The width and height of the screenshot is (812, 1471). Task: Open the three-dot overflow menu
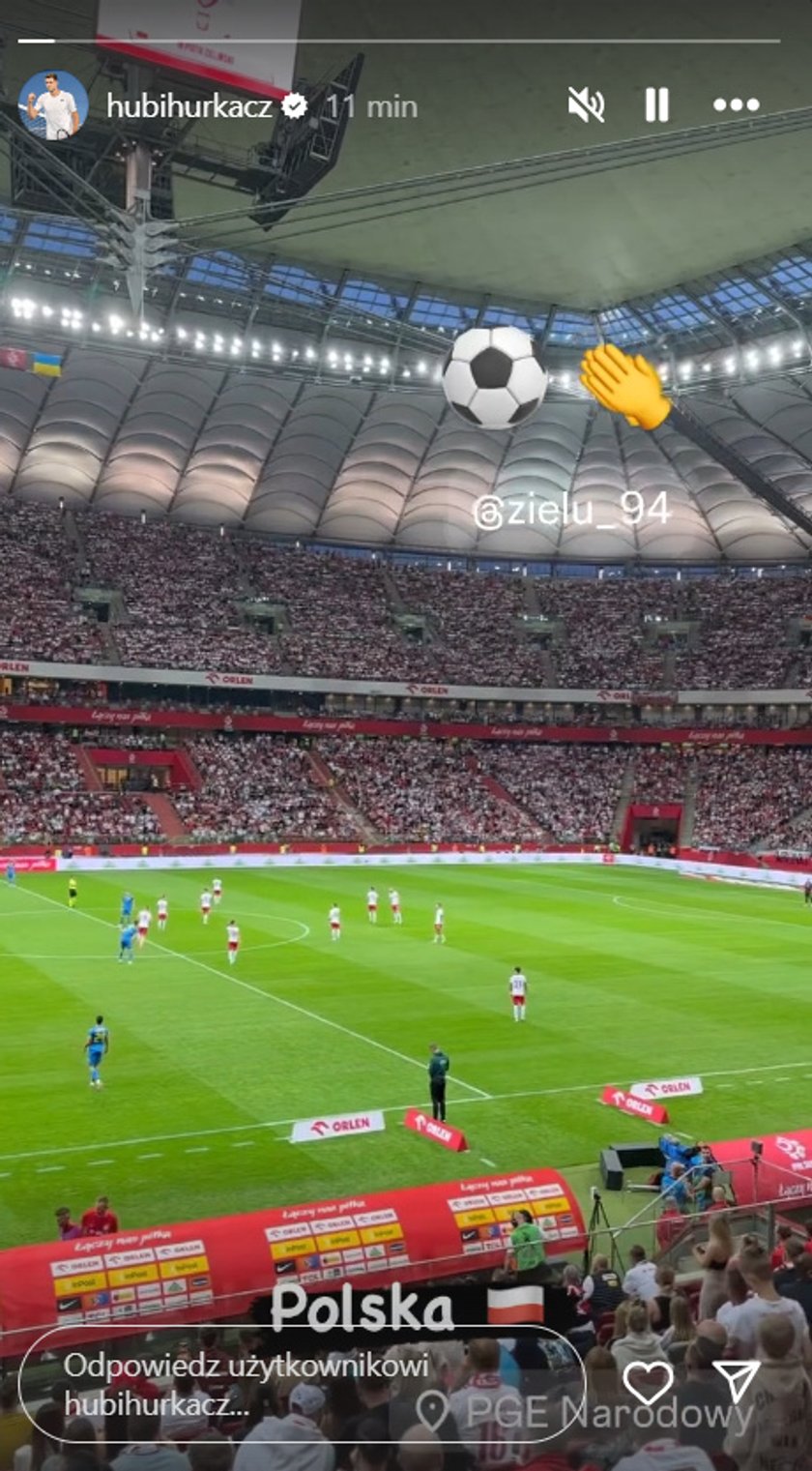pyautogui.click(x=737, y=104)
